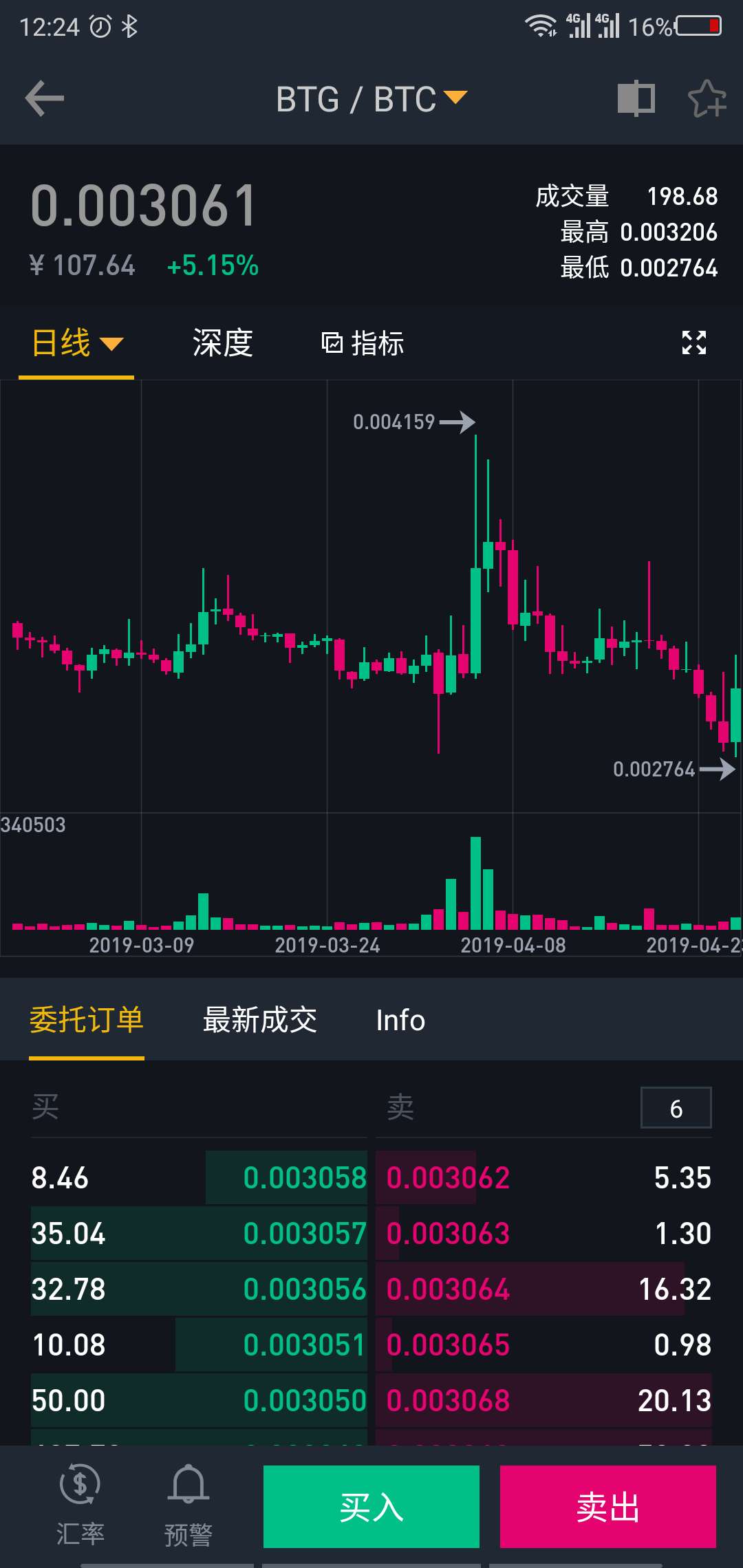Switch to the 最新成交 recent trades tab
743x1568 pixels.
pos(259,1020)
